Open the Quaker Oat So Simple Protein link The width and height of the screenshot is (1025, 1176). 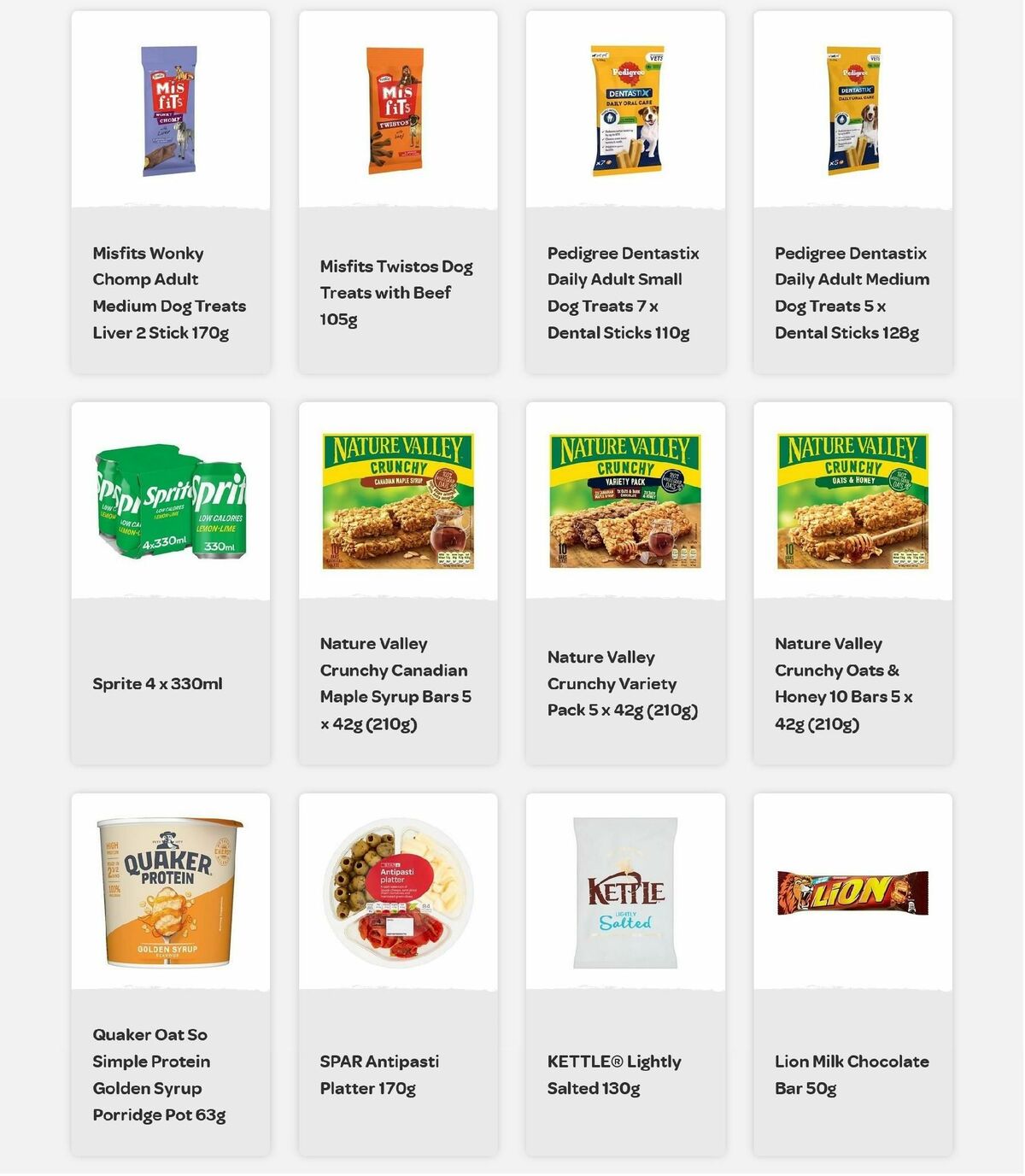coord(158,1074)
